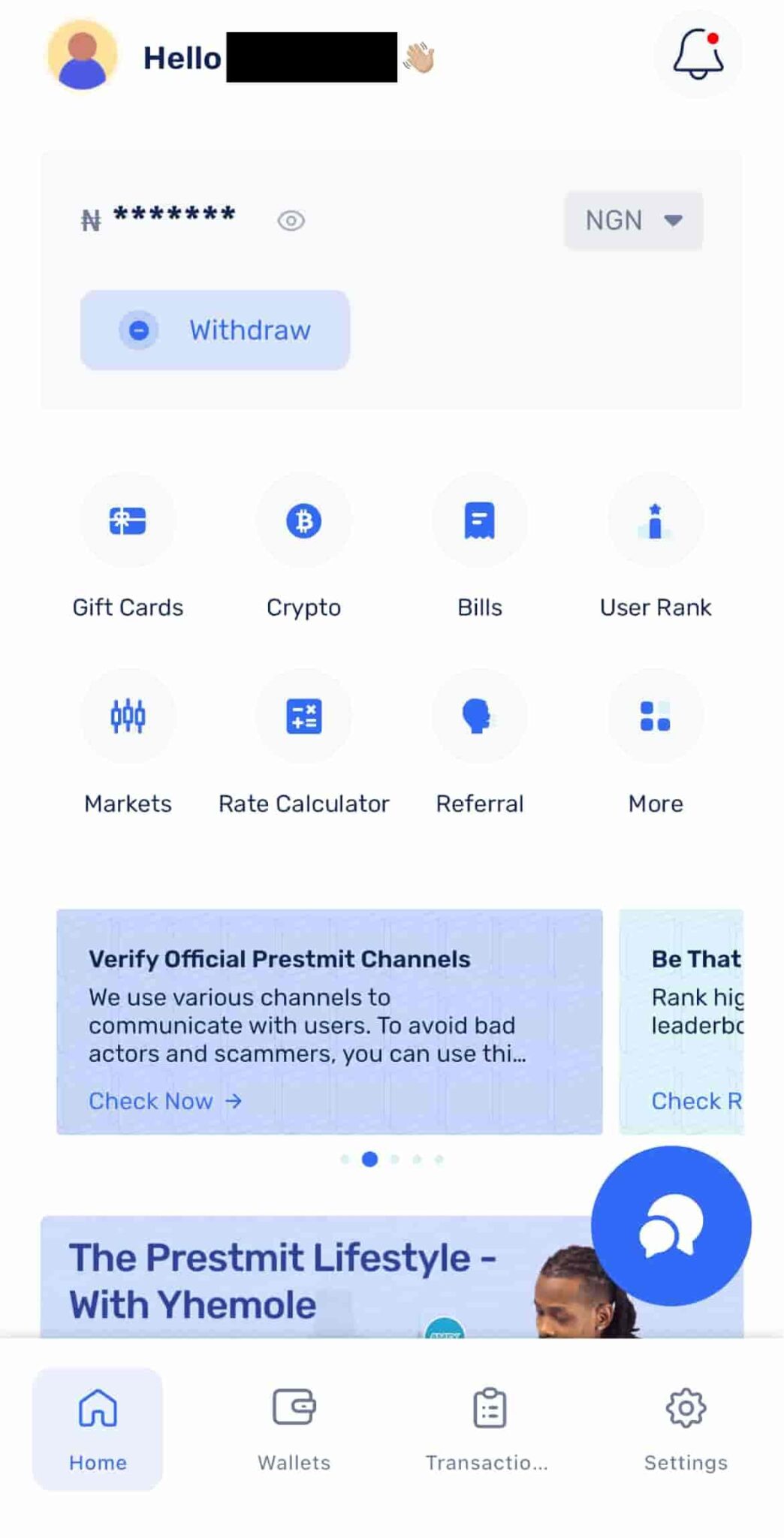
Task: Open the live chat bubble
Action: point(671,1224)
